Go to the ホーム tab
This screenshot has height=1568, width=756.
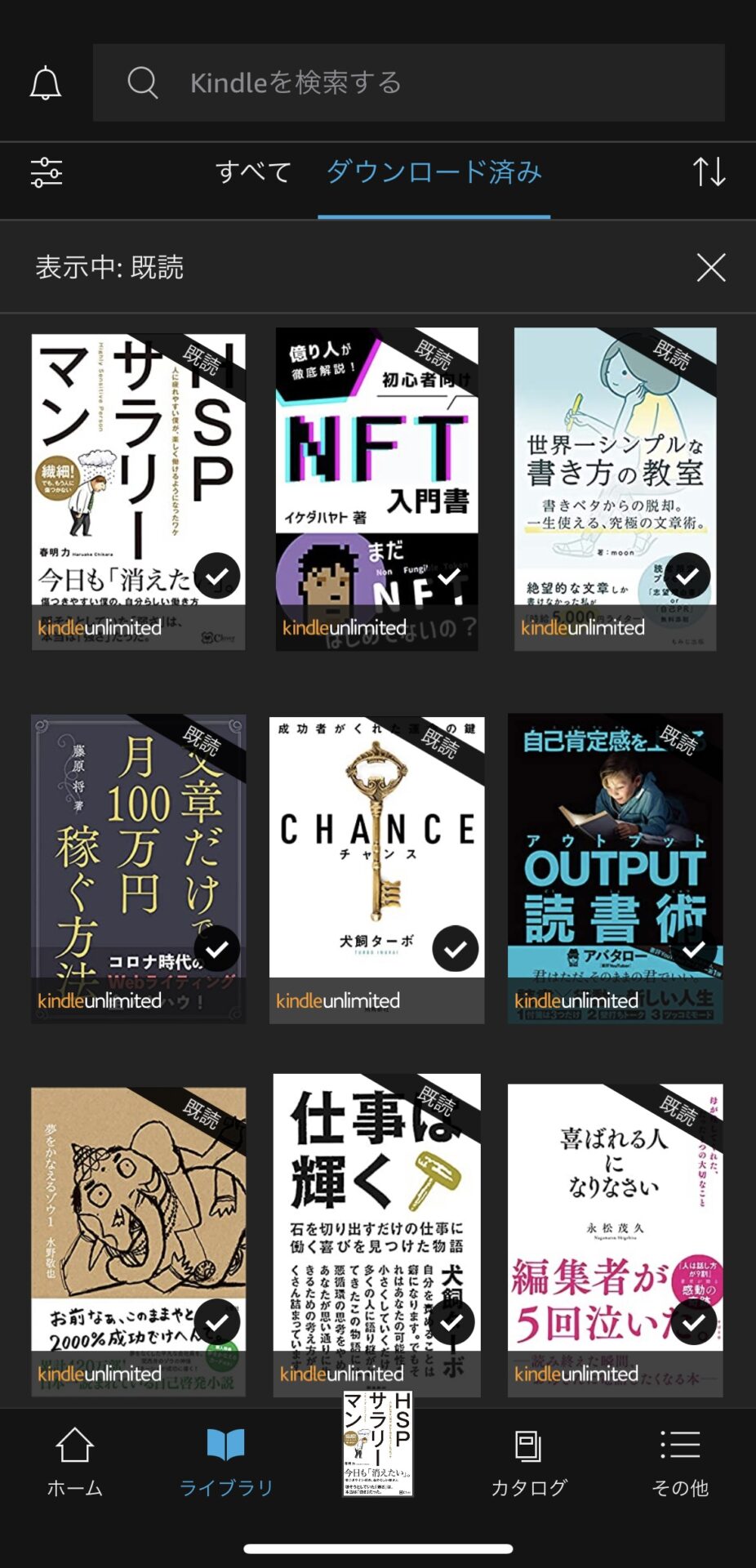click(x=74, y=1463)
